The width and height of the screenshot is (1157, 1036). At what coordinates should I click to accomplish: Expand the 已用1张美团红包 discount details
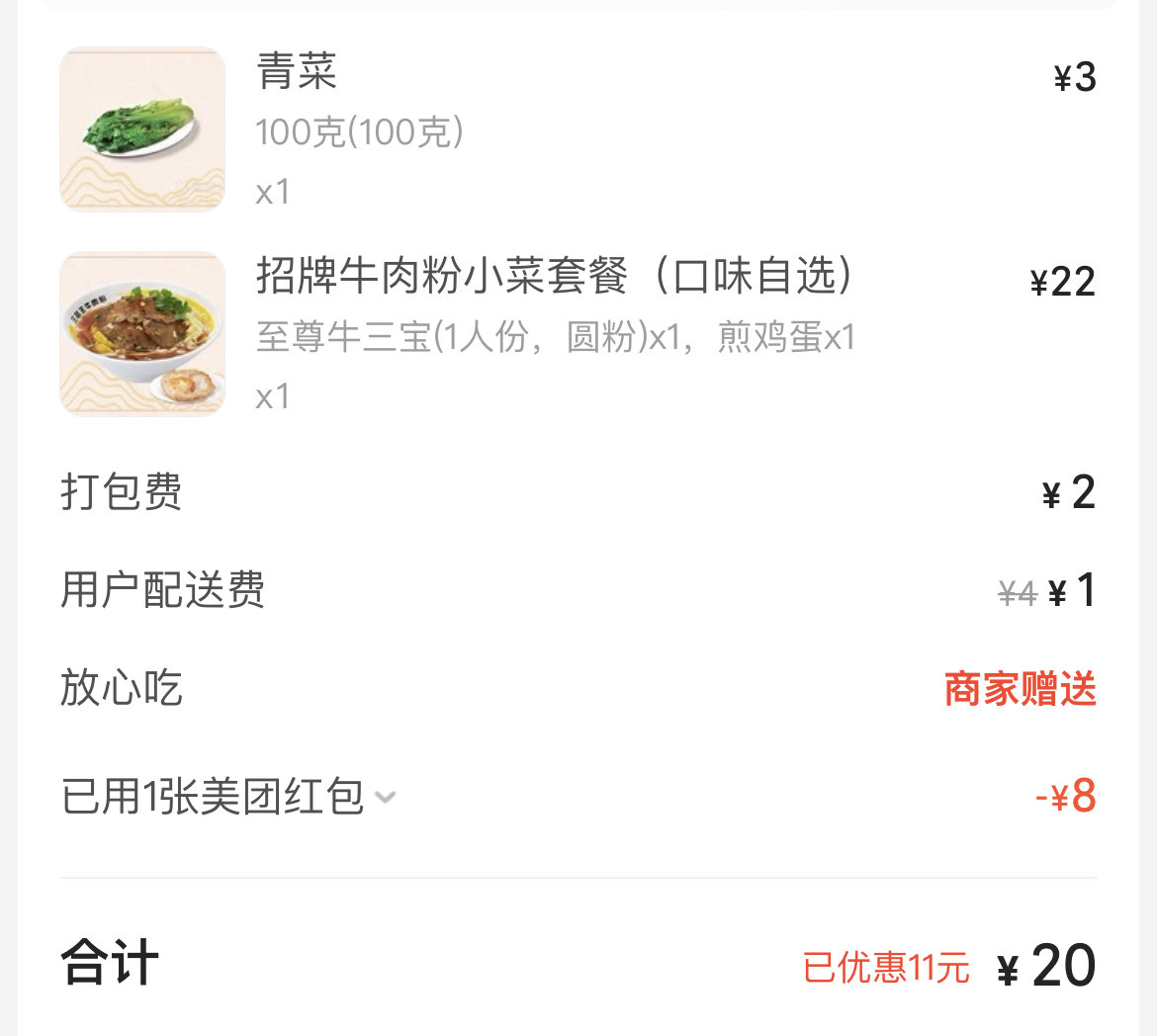386,797
